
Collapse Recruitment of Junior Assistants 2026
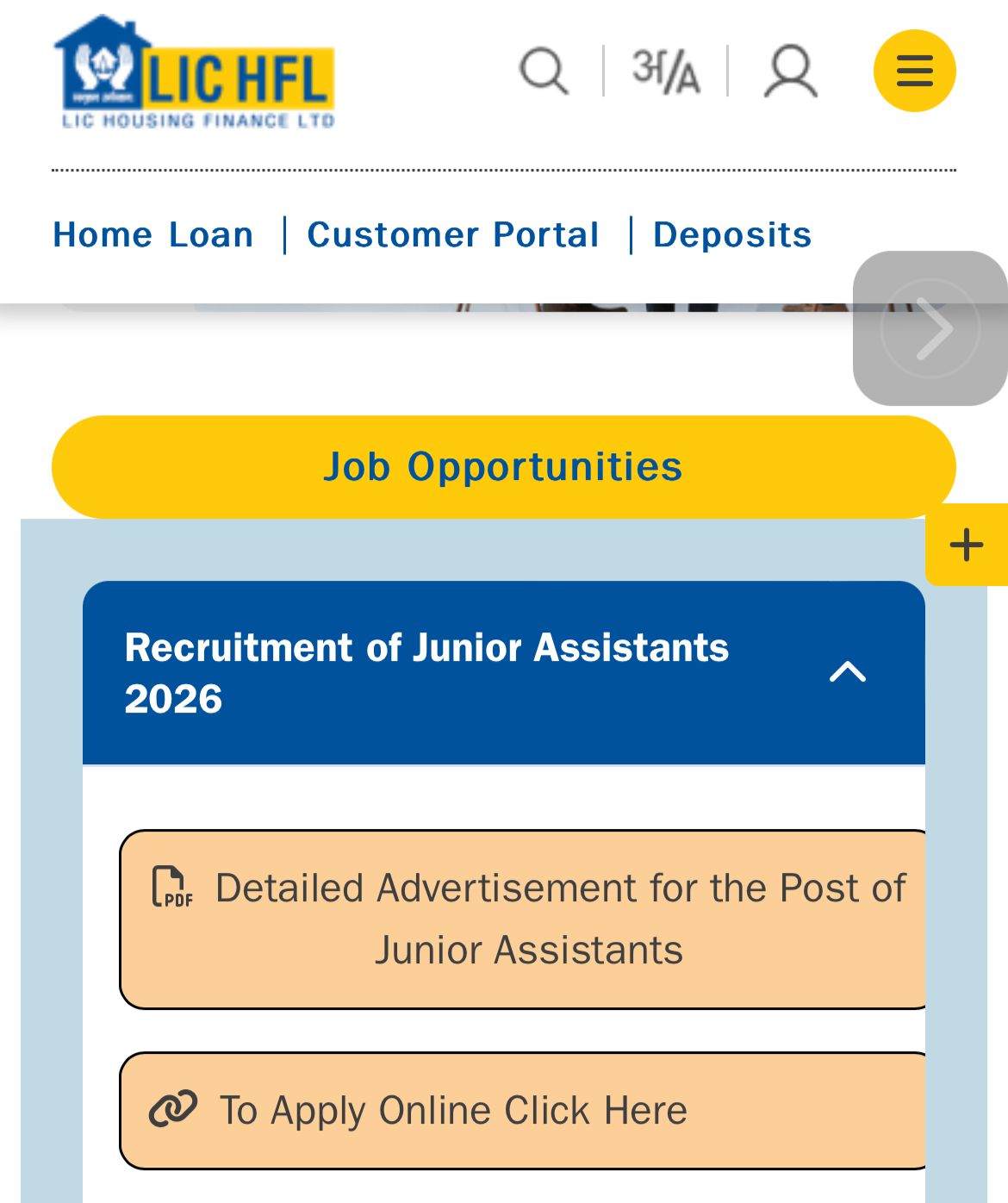pos(848,672)
